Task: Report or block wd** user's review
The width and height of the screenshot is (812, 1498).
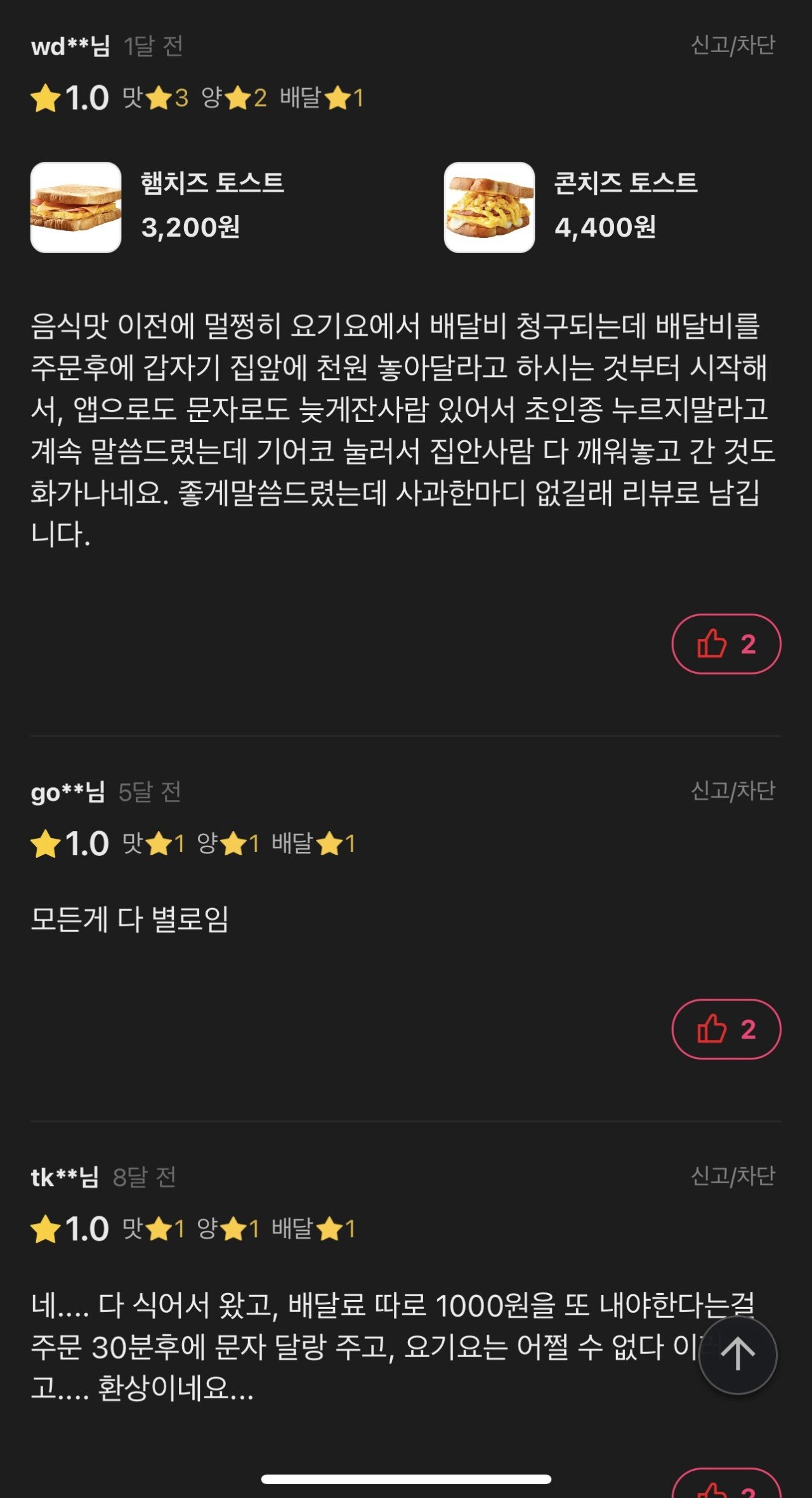Action: click(732, 45)
